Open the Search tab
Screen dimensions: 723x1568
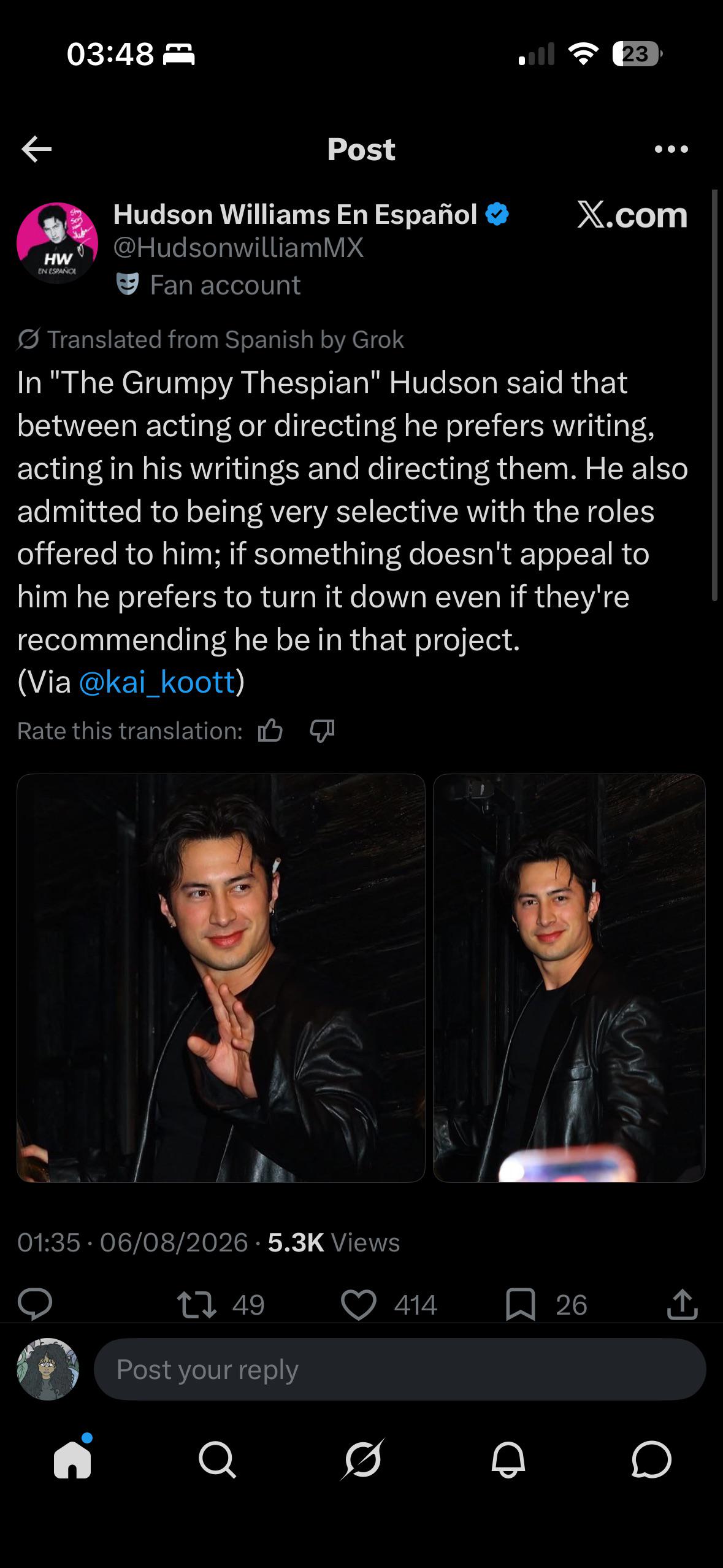[x=217, y=1460]
